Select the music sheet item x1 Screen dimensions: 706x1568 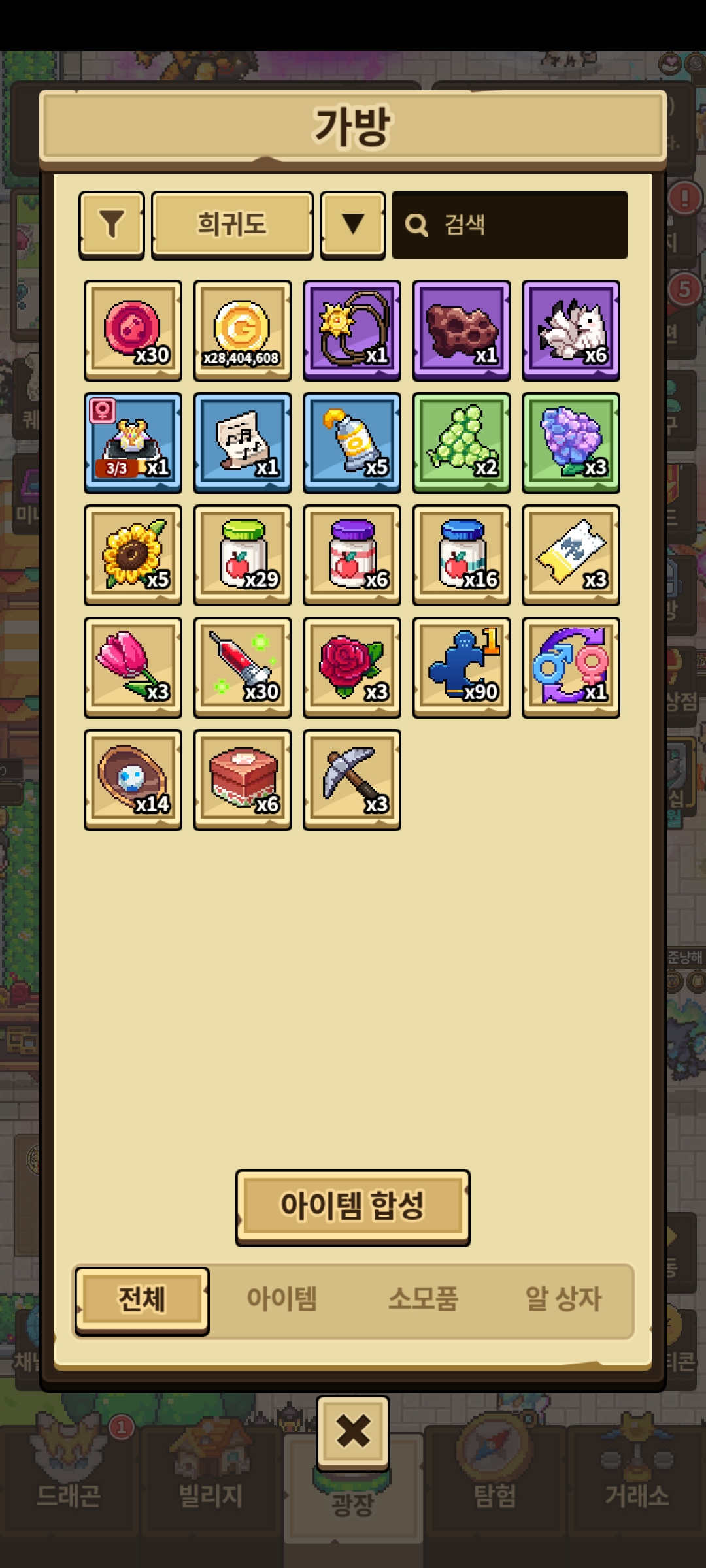[243, 443]
